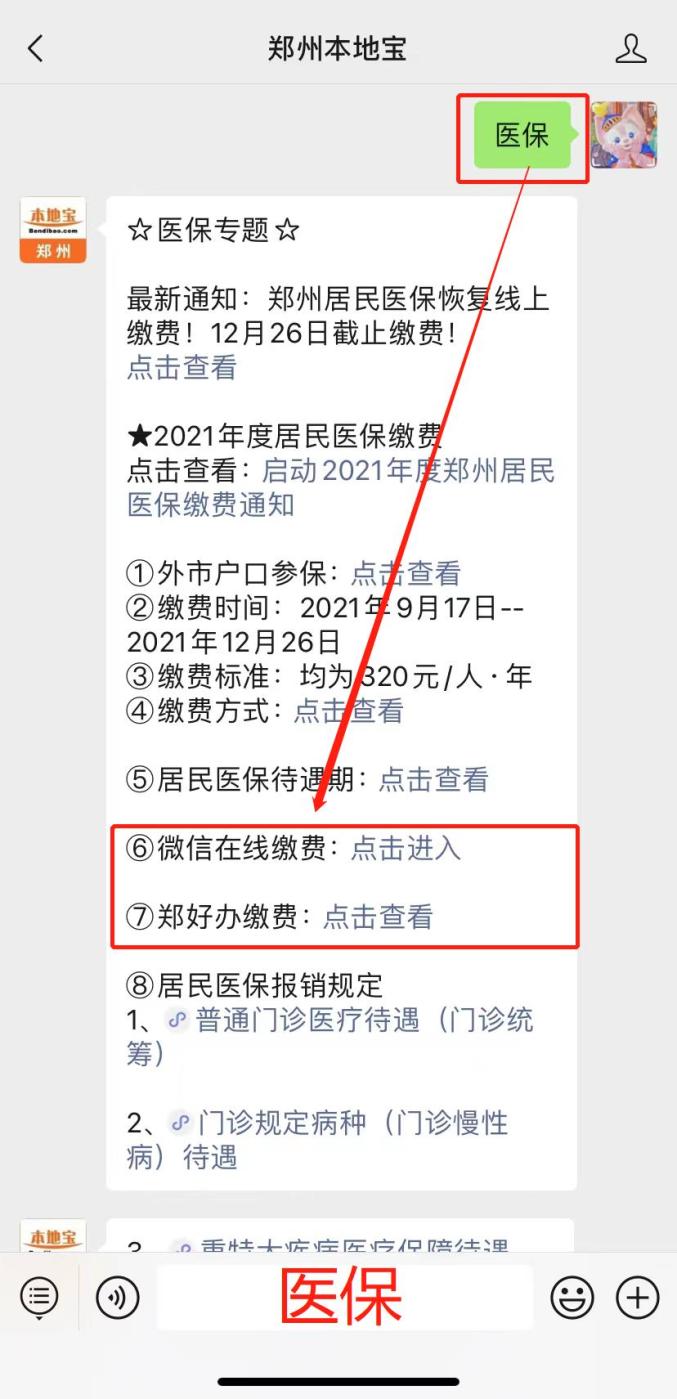Open the emoji picker
Viewport: 677px width, 1399px height.
pyautogui.click(x=572, y=1298)
